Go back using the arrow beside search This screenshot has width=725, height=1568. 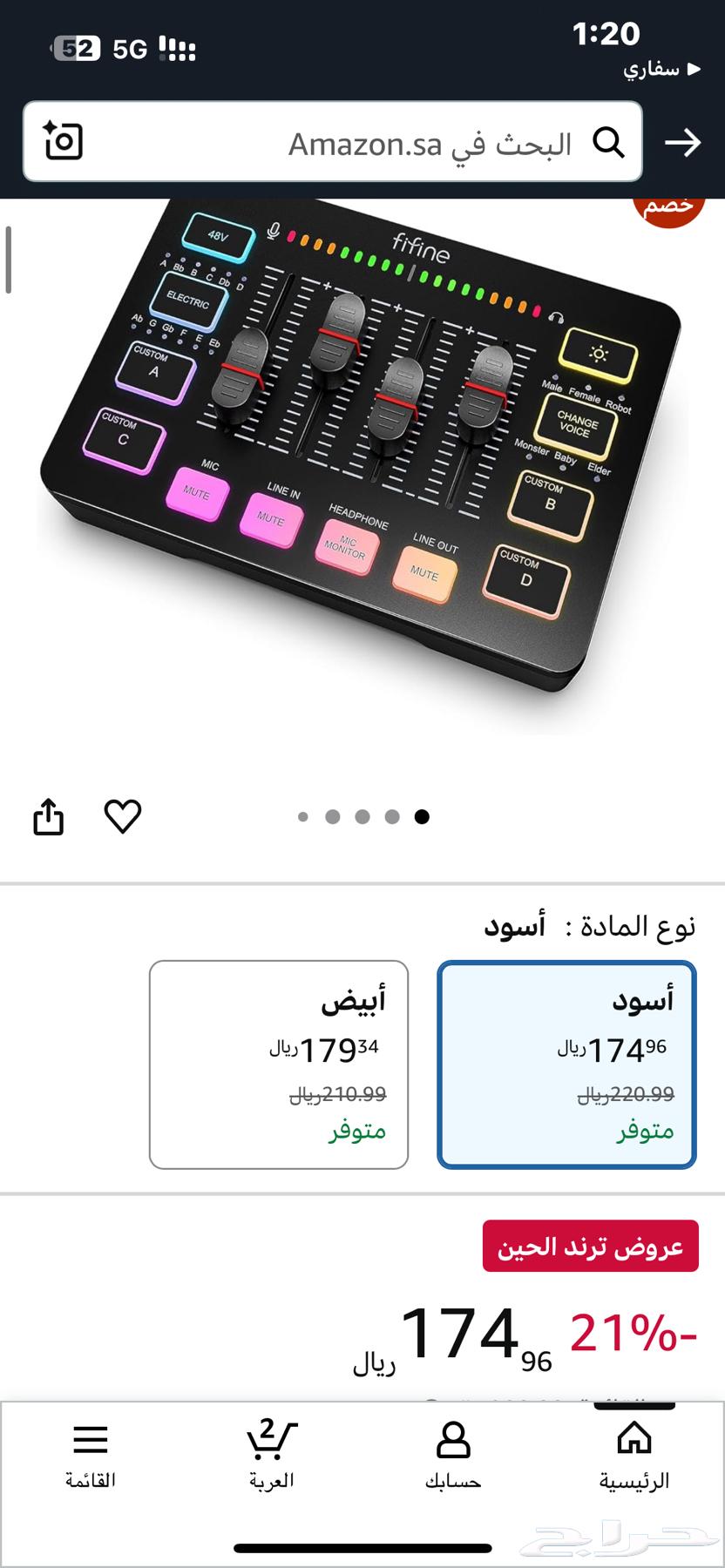tap(682, 142)
